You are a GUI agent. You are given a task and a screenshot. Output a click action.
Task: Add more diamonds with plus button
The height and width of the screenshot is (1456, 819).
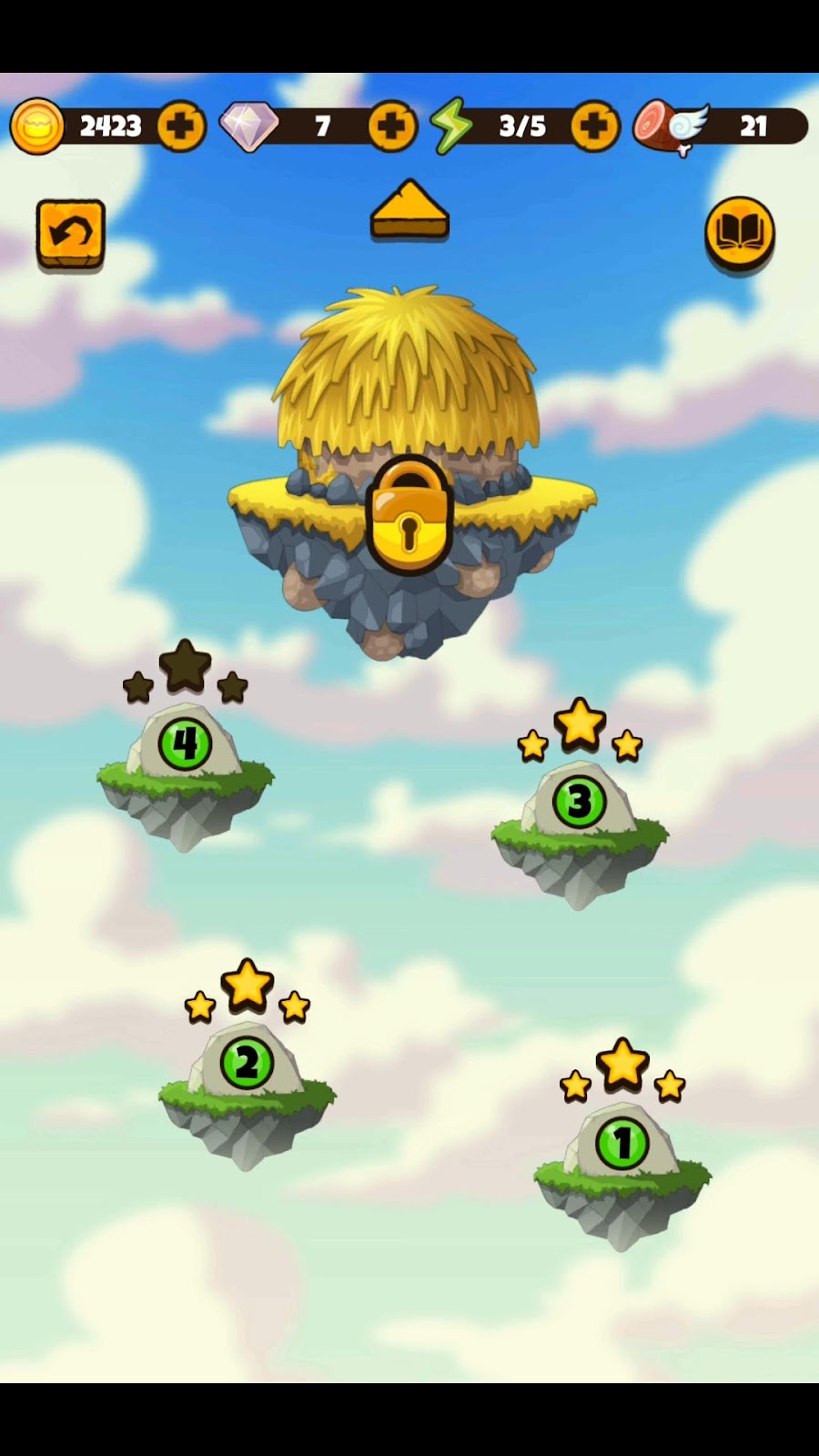[x=392, y=126]
